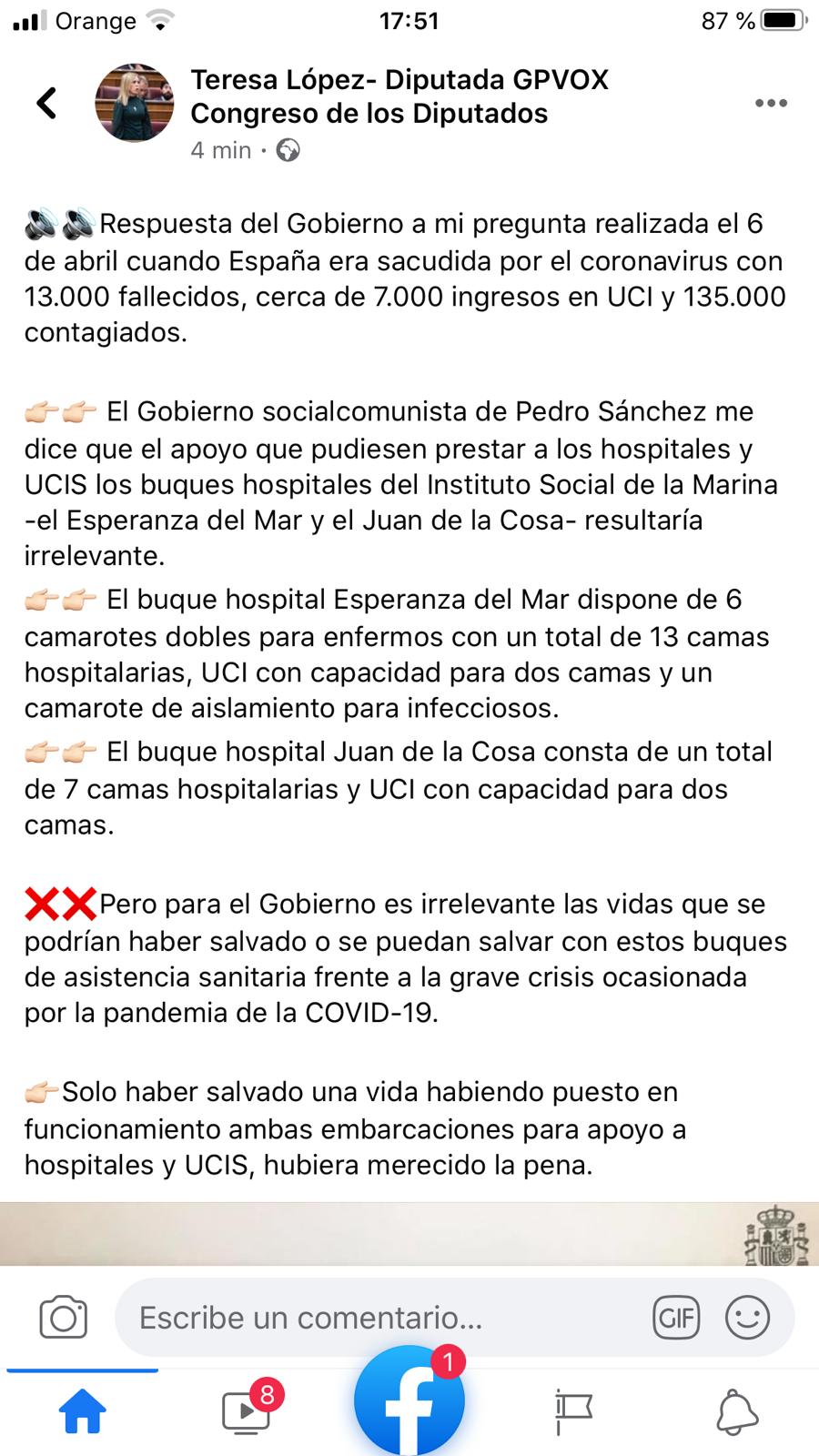Open the attached government document image
Image resolution: width=819 pixels, height=1456 pixels.
pyautogui.click(x=409, y=1234)
